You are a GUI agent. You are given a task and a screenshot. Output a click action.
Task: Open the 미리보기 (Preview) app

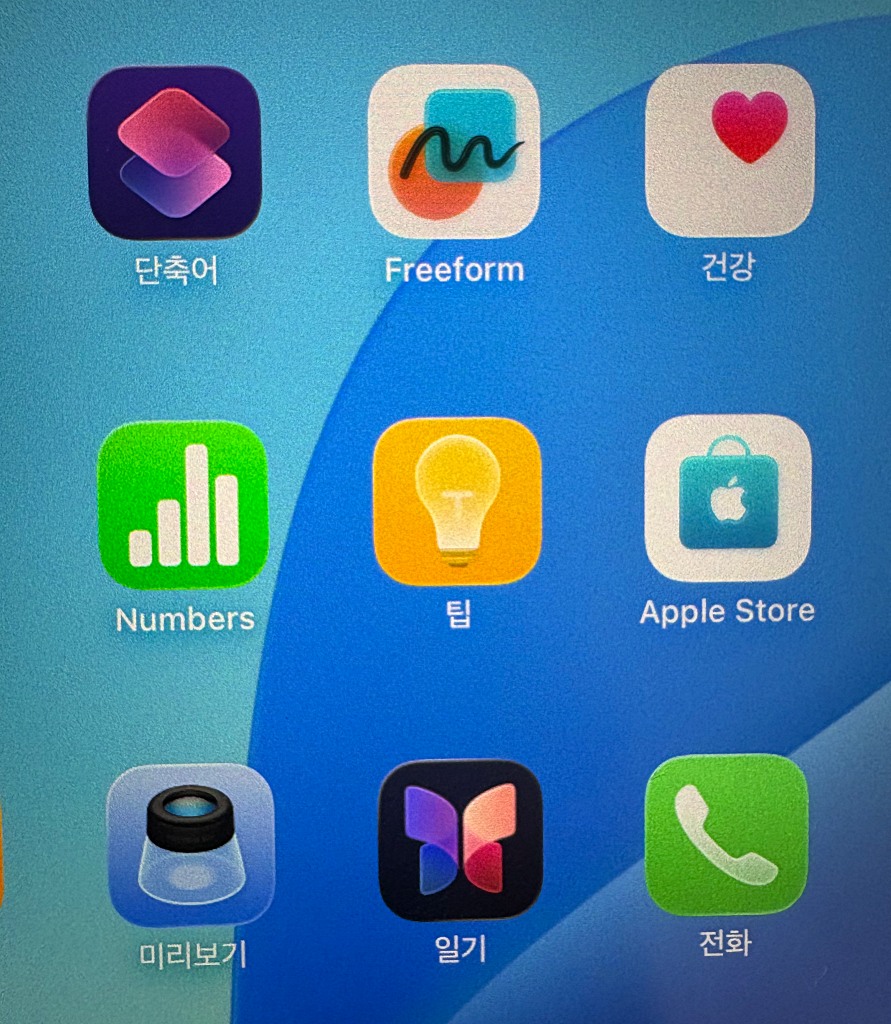point(190,846)
